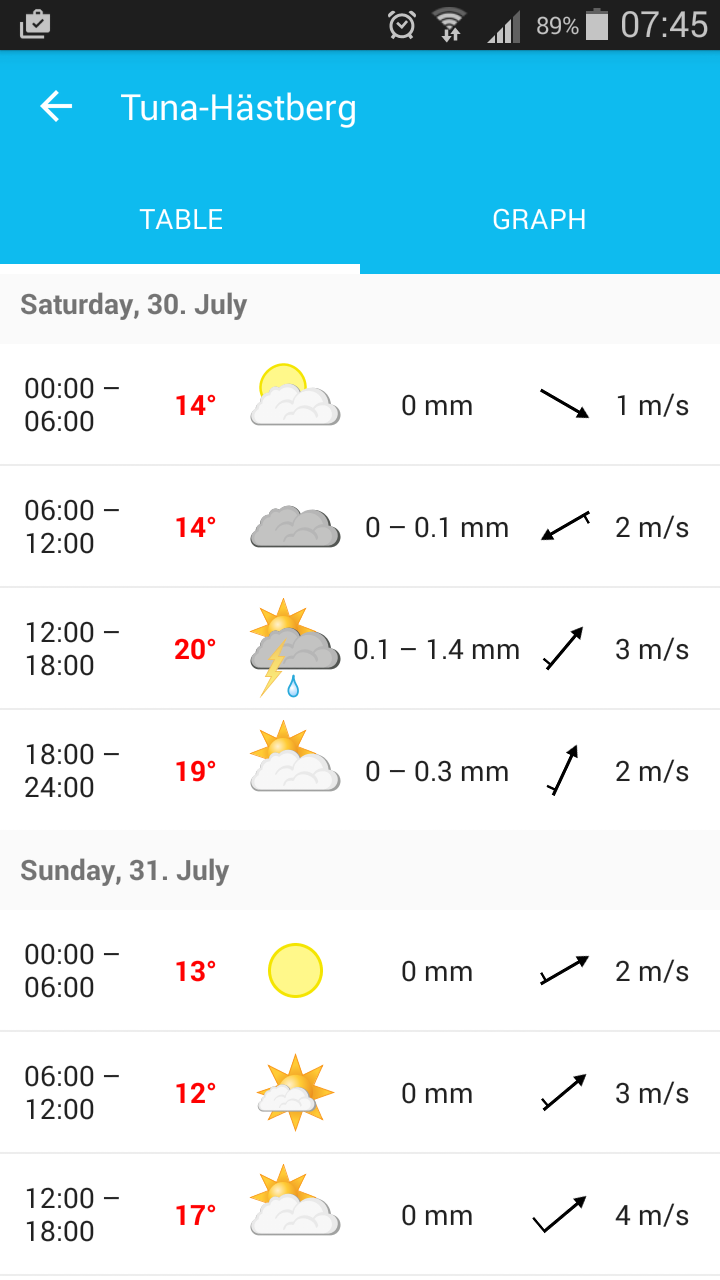This screenshot has width=720, height=1280.
Task: Switch to the GRAPH tab
Action: pos(539,220)
